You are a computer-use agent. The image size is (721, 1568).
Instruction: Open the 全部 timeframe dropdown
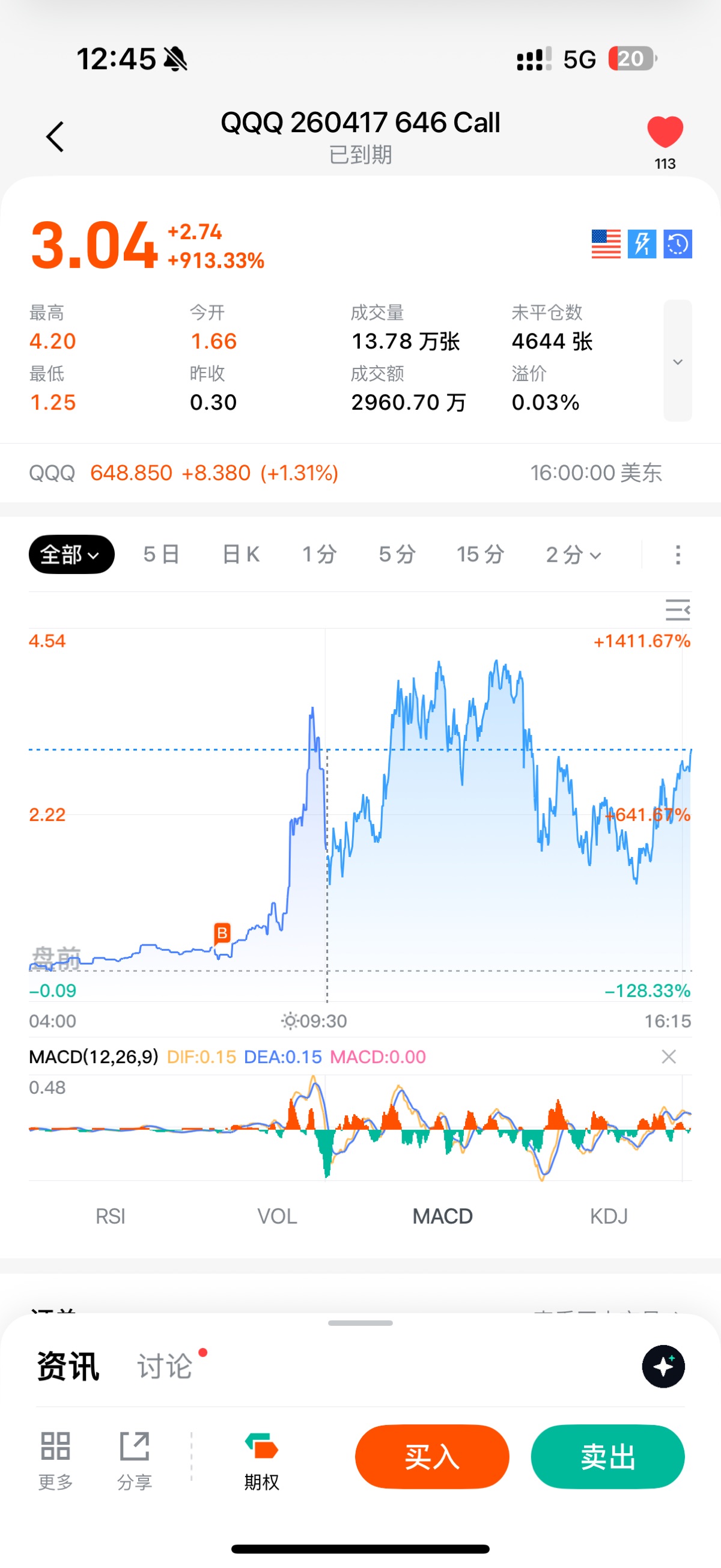(71, 554)
